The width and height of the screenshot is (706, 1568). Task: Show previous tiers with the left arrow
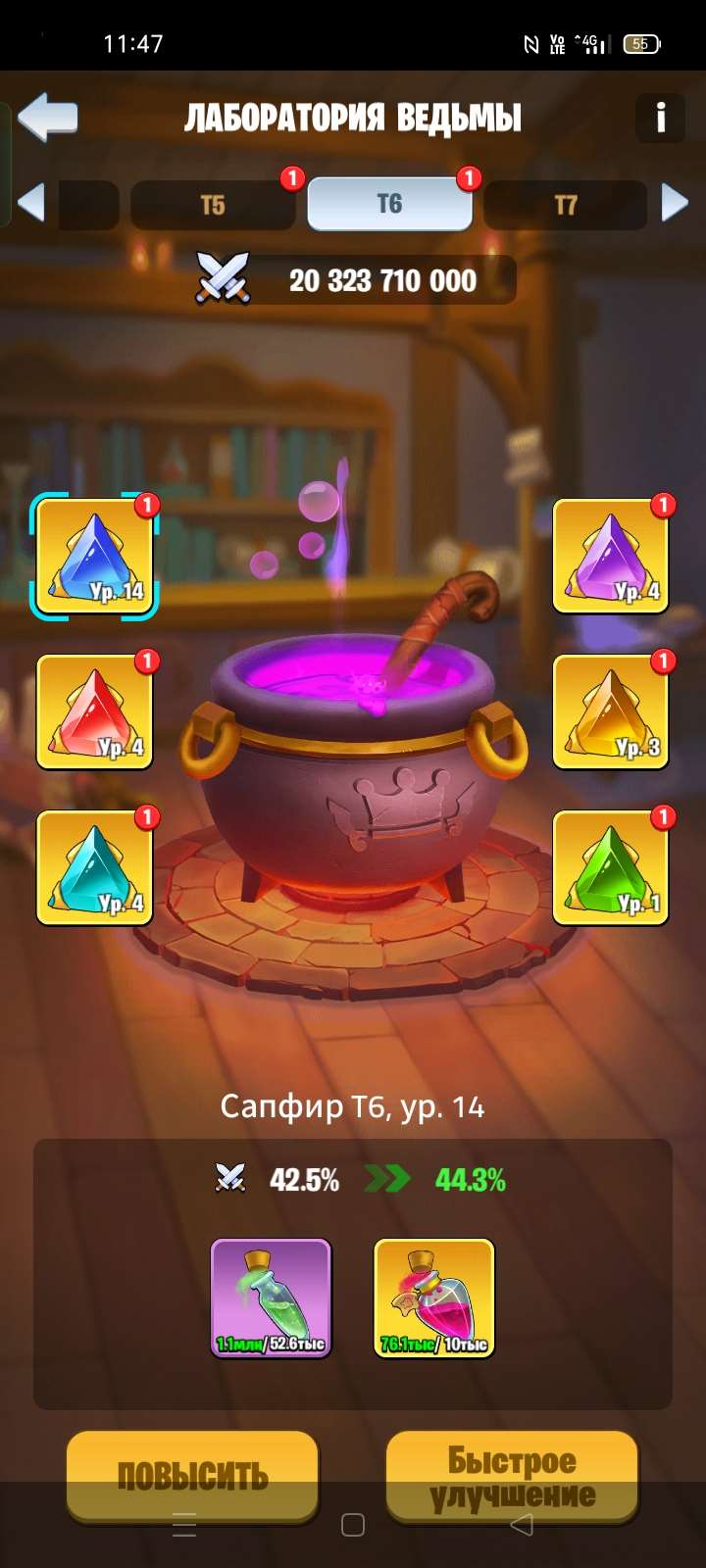pyautogui.click(x=30, y=204)
